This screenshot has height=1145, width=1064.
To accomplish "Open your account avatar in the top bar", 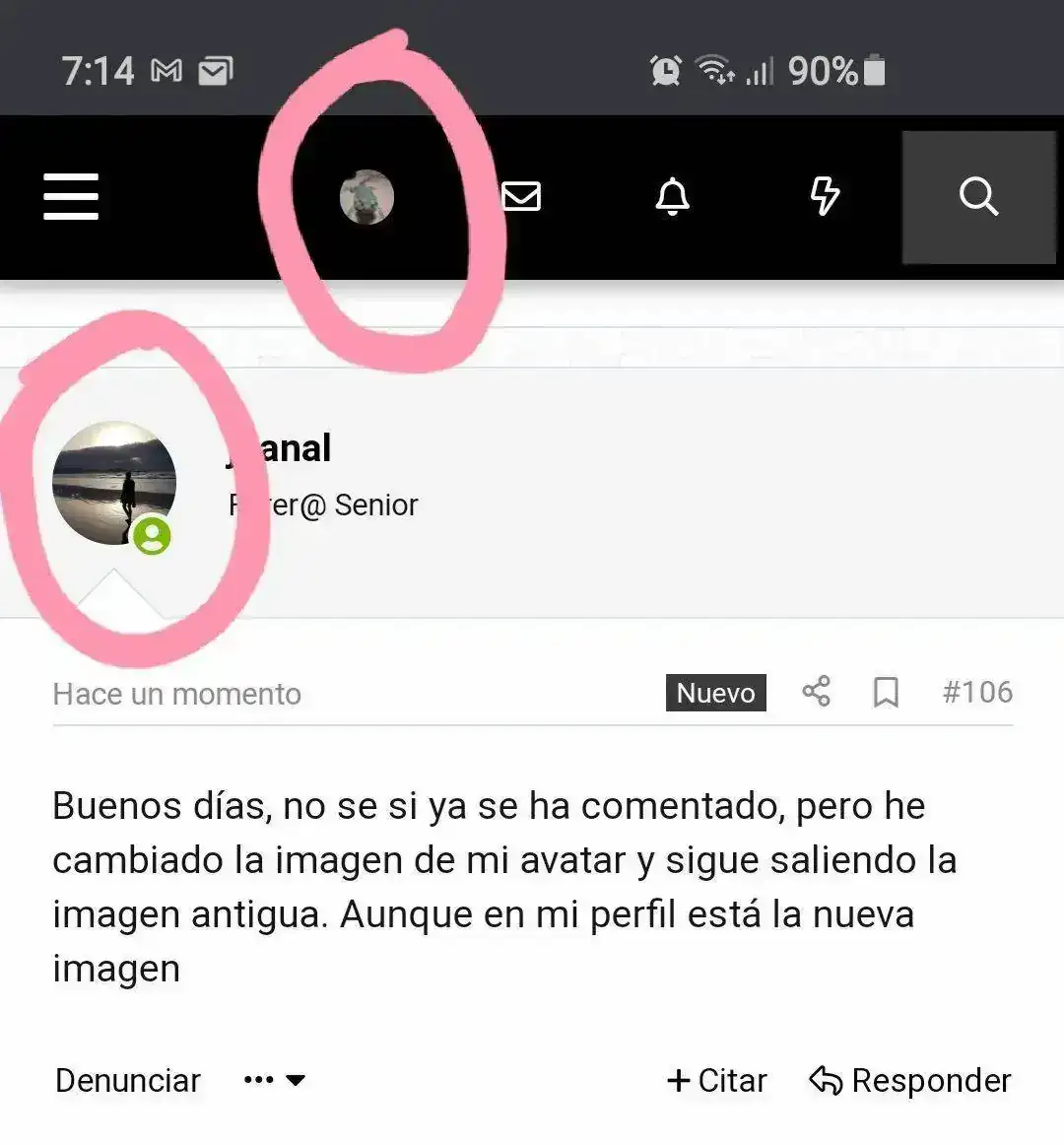I will point(366,196).
